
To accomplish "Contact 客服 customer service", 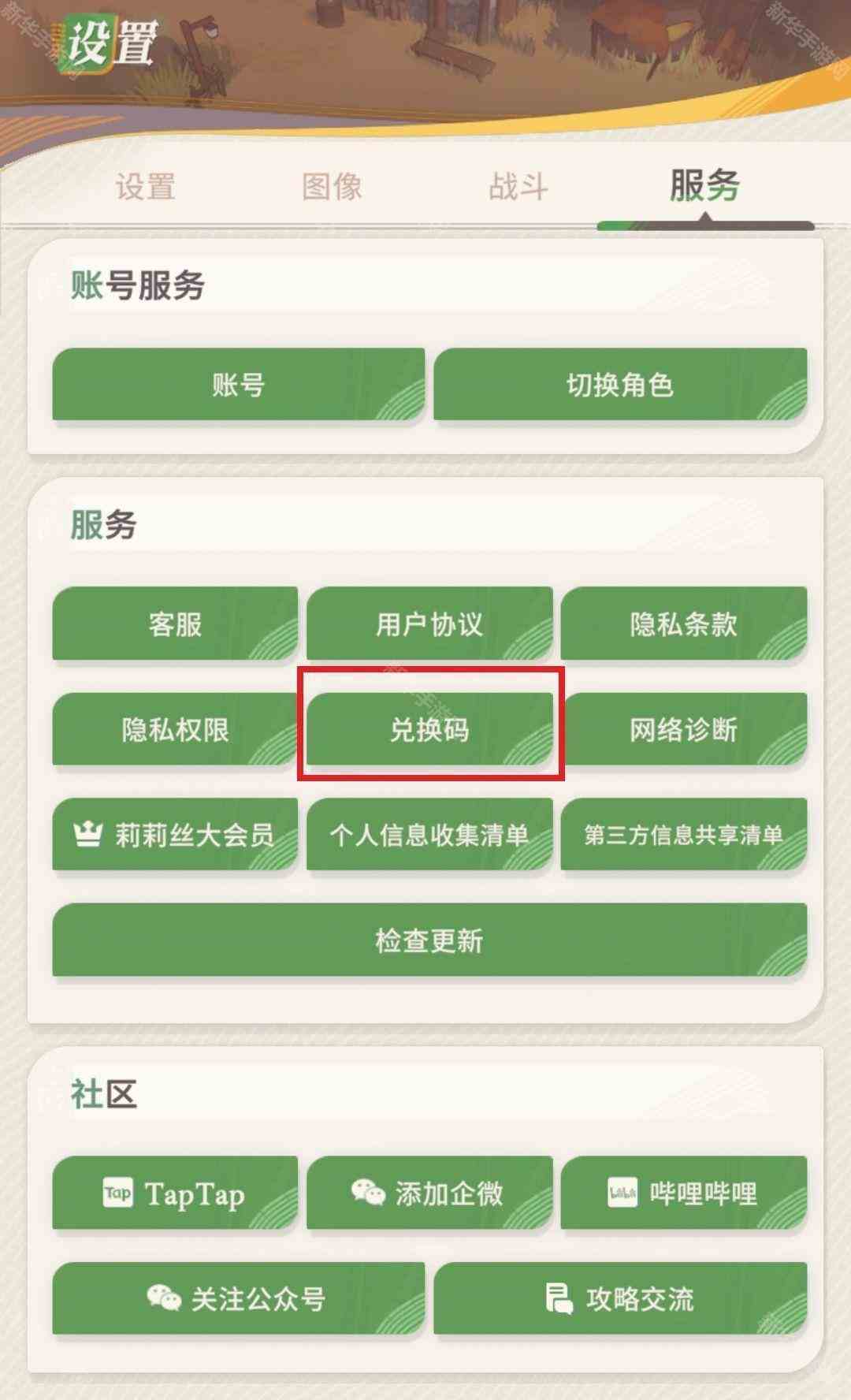I will click(175, 624).
